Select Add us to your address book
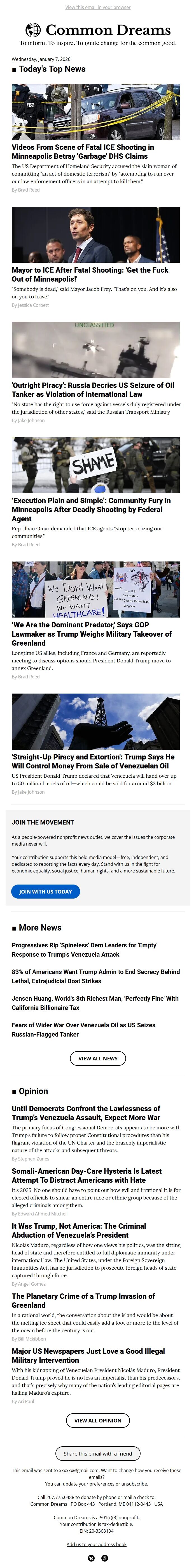 97,1544
